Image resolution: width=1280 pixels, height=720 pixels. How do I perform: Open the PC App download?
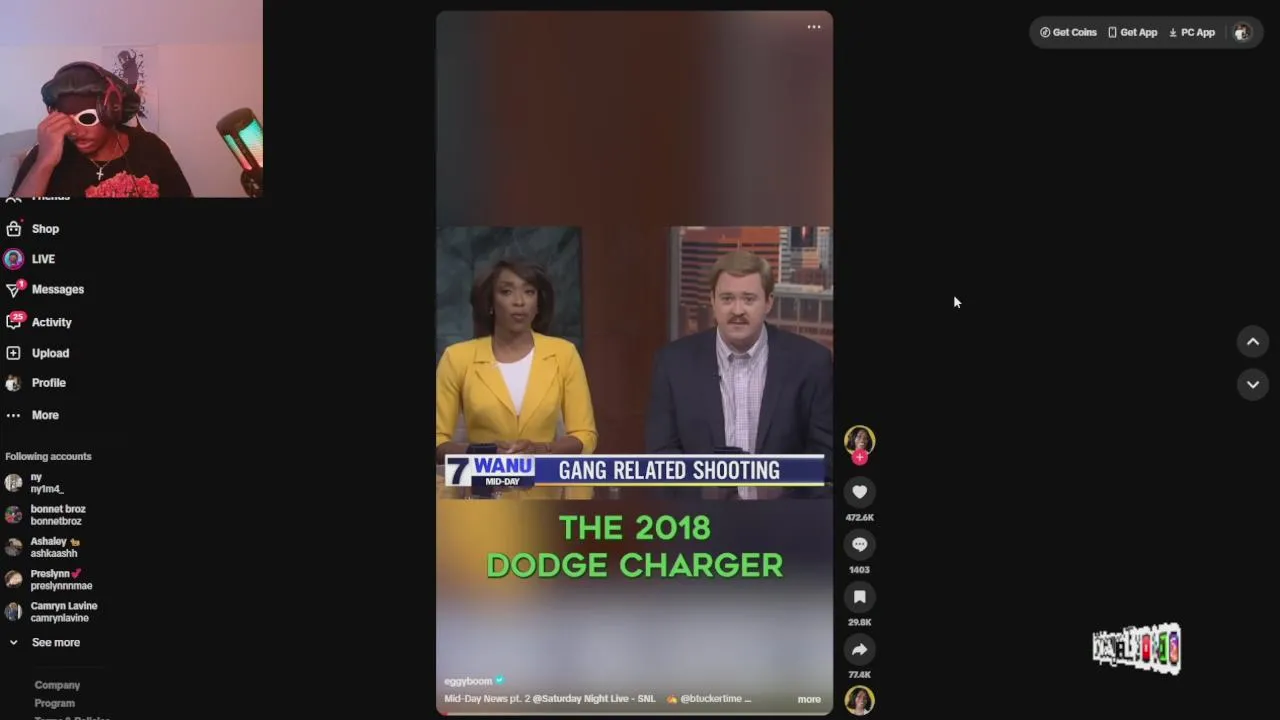[1191, 32]
